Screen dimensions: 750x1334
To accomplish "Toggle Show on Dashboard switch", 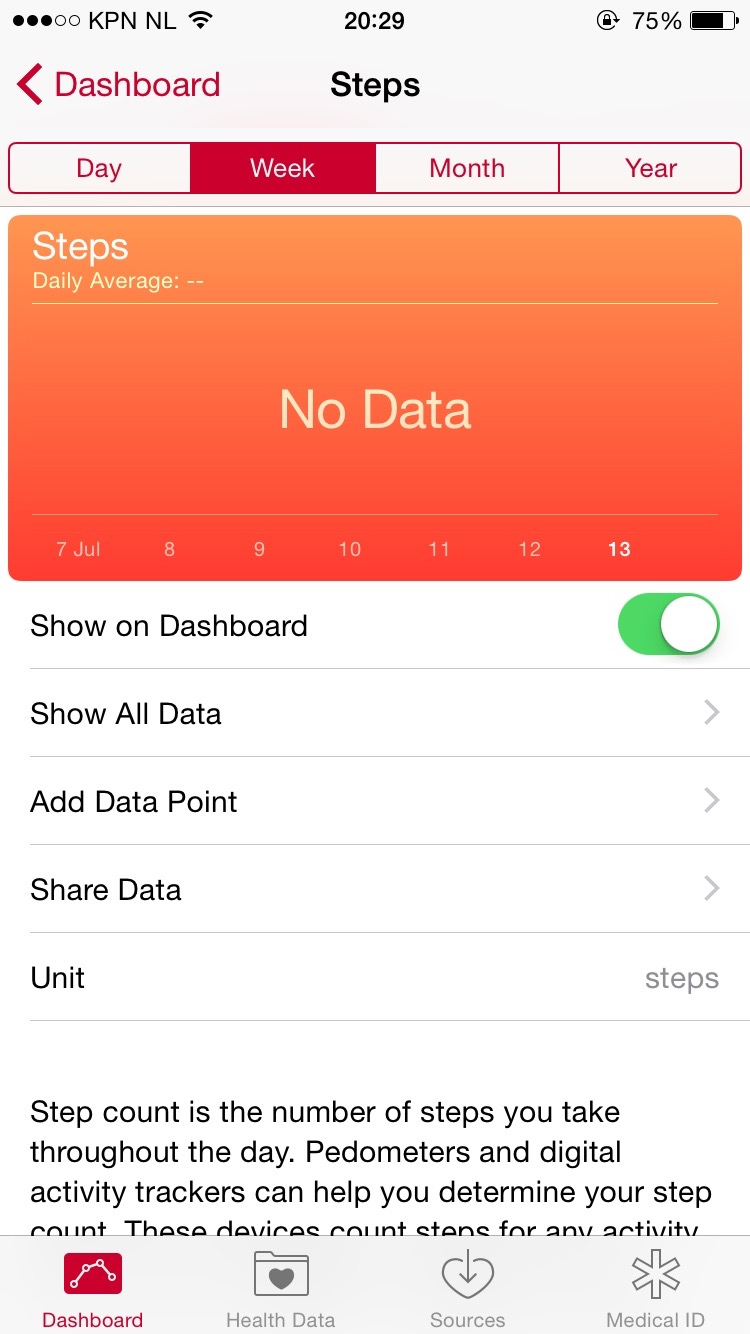I will [669, 625].
